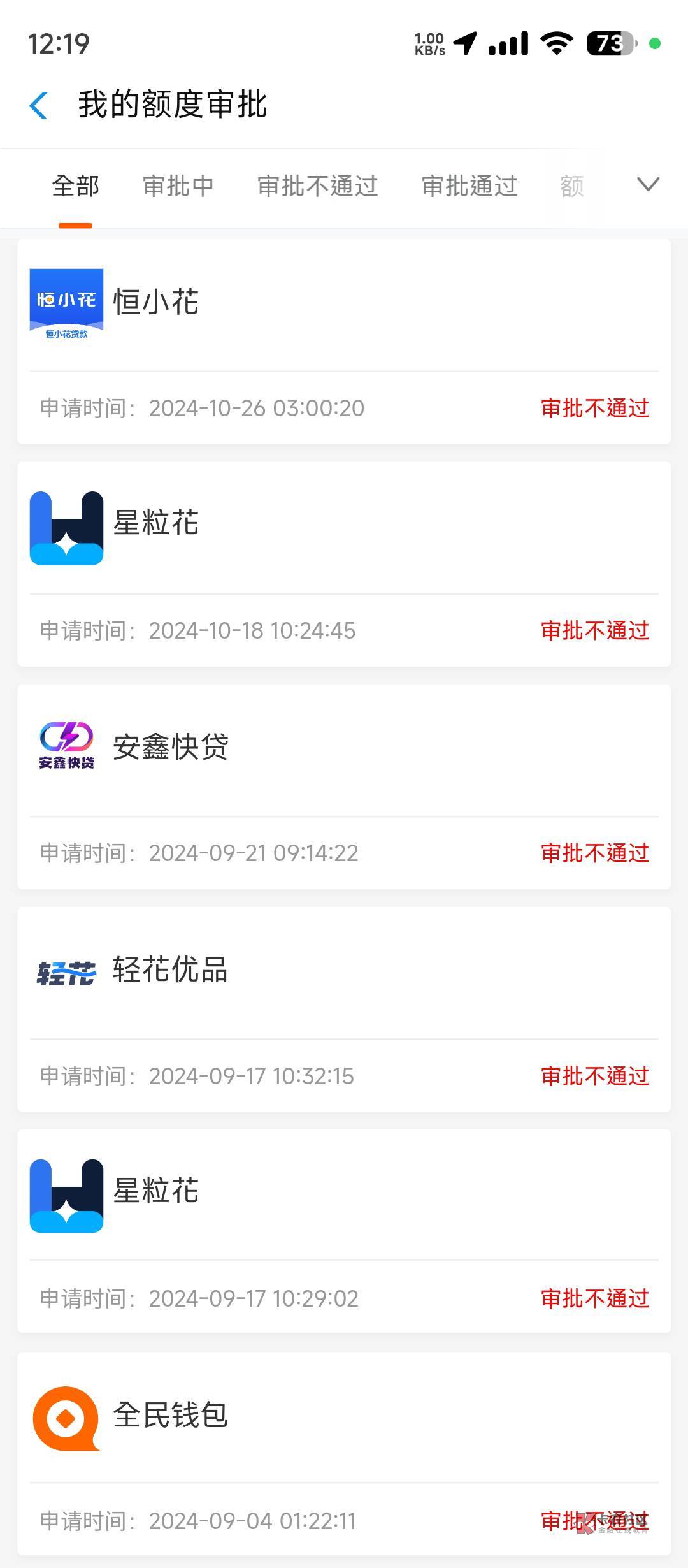Viewport: 688px width, 1568px height.
Task: Switch to the 审批中 tab
Action: point(178,187)
